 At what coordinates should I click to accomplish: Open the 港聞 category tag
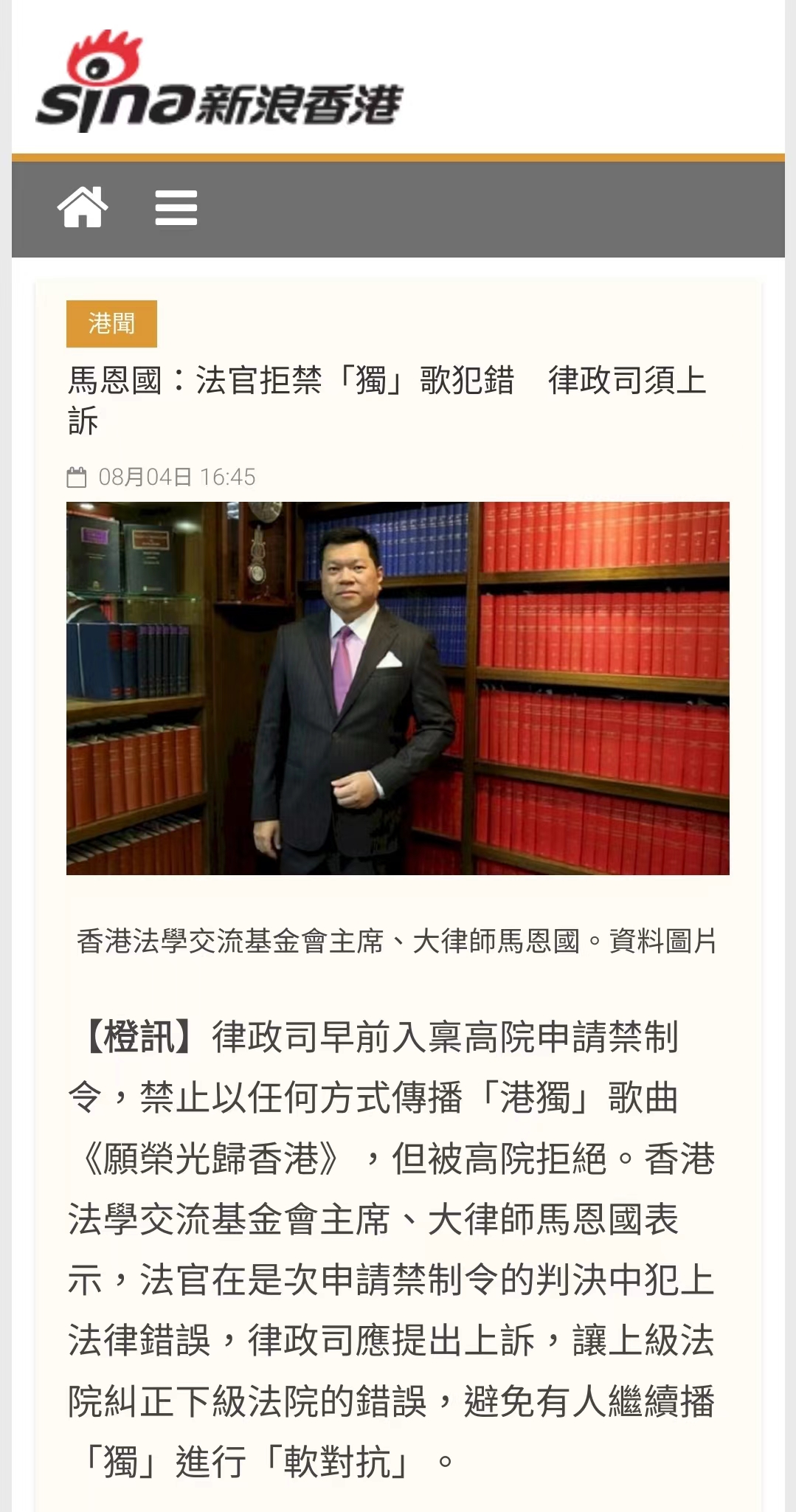[111, 323]
